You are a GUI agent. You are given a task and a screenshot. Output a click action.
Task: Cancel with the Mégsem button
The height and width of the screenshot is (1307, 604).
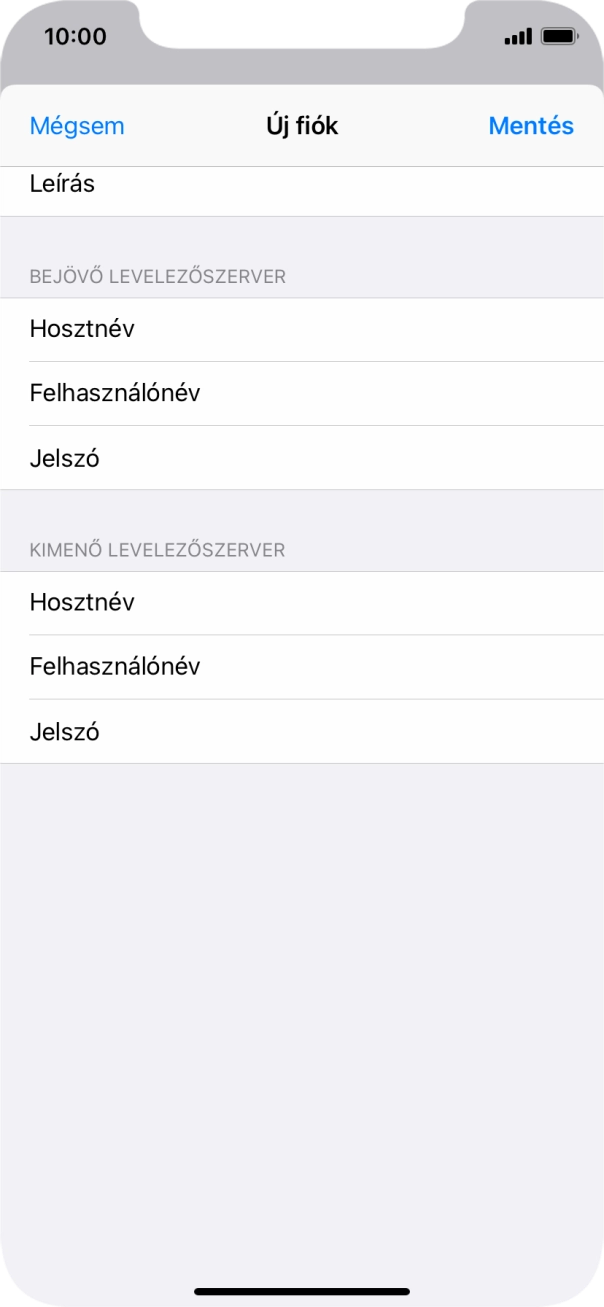pyautogui.click(x=77, y=126)
